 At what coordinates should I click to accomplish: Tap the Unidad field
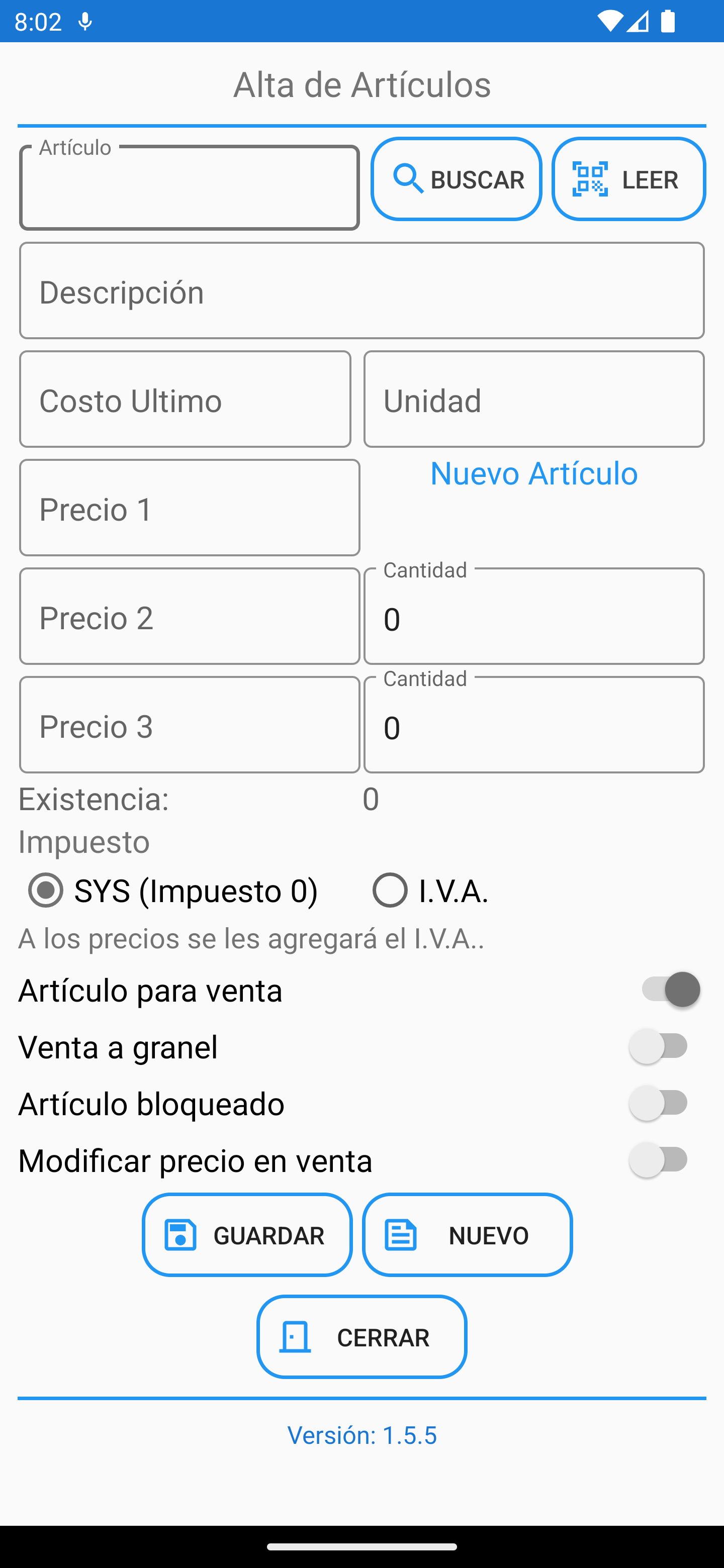[x=533, y=399]
